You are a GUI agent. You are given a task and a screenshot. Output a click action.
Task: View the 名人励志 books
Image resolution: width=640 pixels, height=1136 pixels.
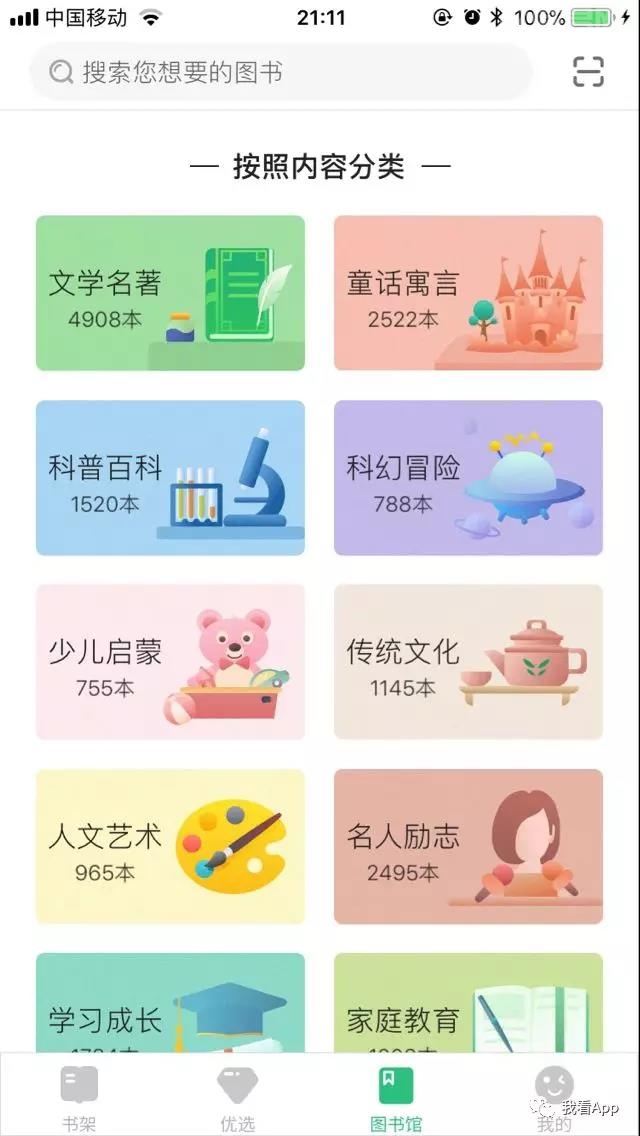coord(468,846)
